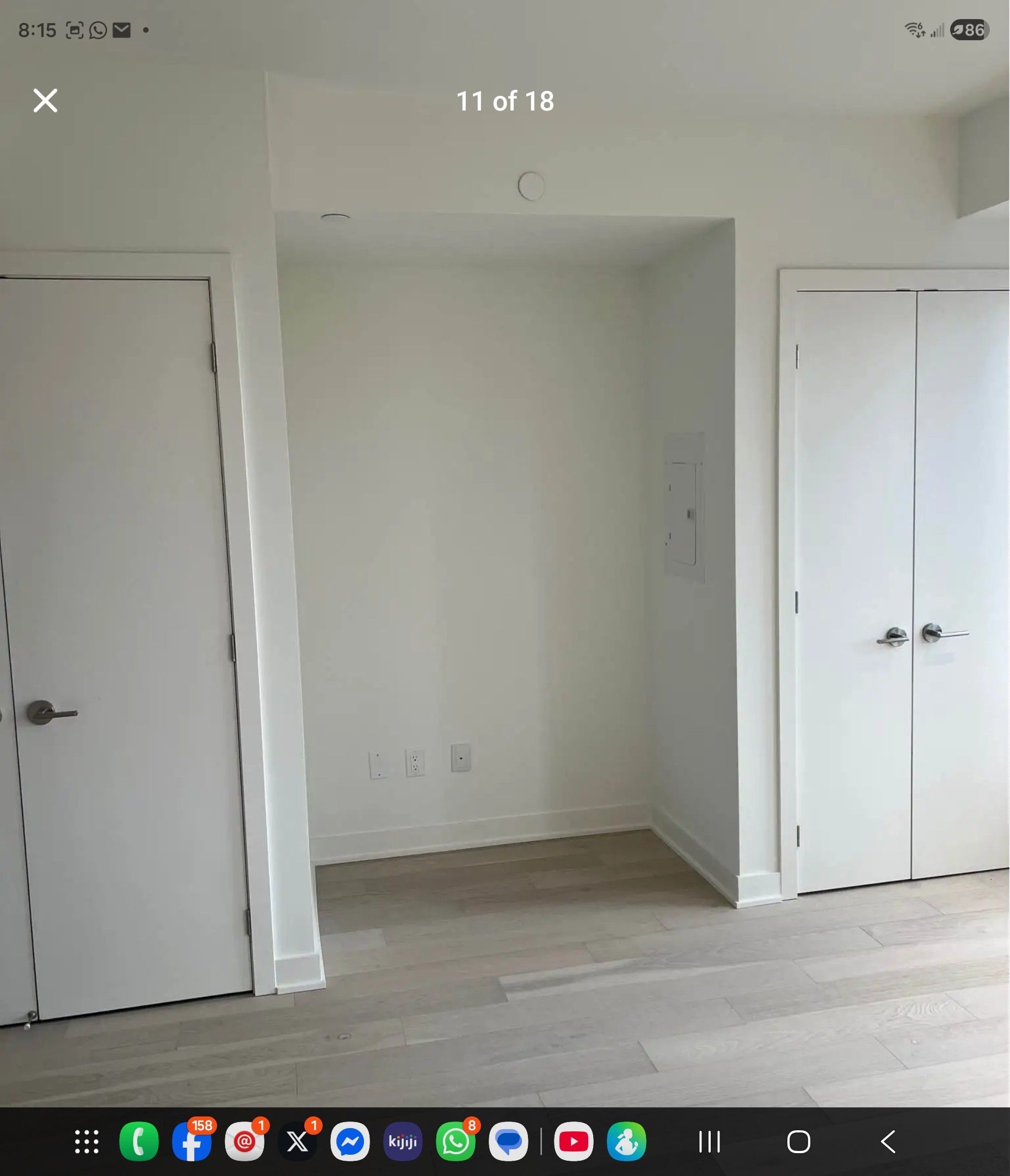
Task: Open the email app with red @ icon
Action: tap(244, 1141)
